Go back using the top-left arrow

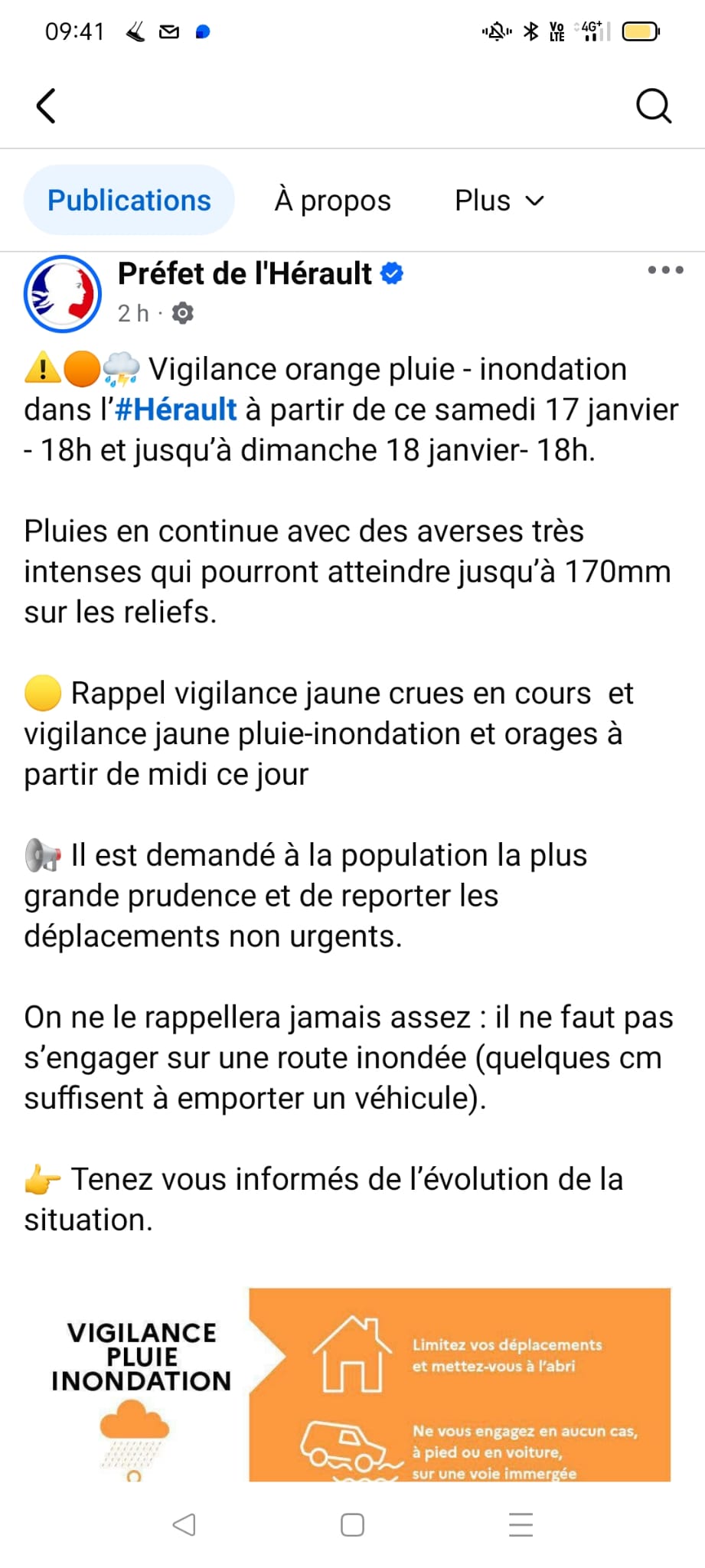tap(46, 106)
